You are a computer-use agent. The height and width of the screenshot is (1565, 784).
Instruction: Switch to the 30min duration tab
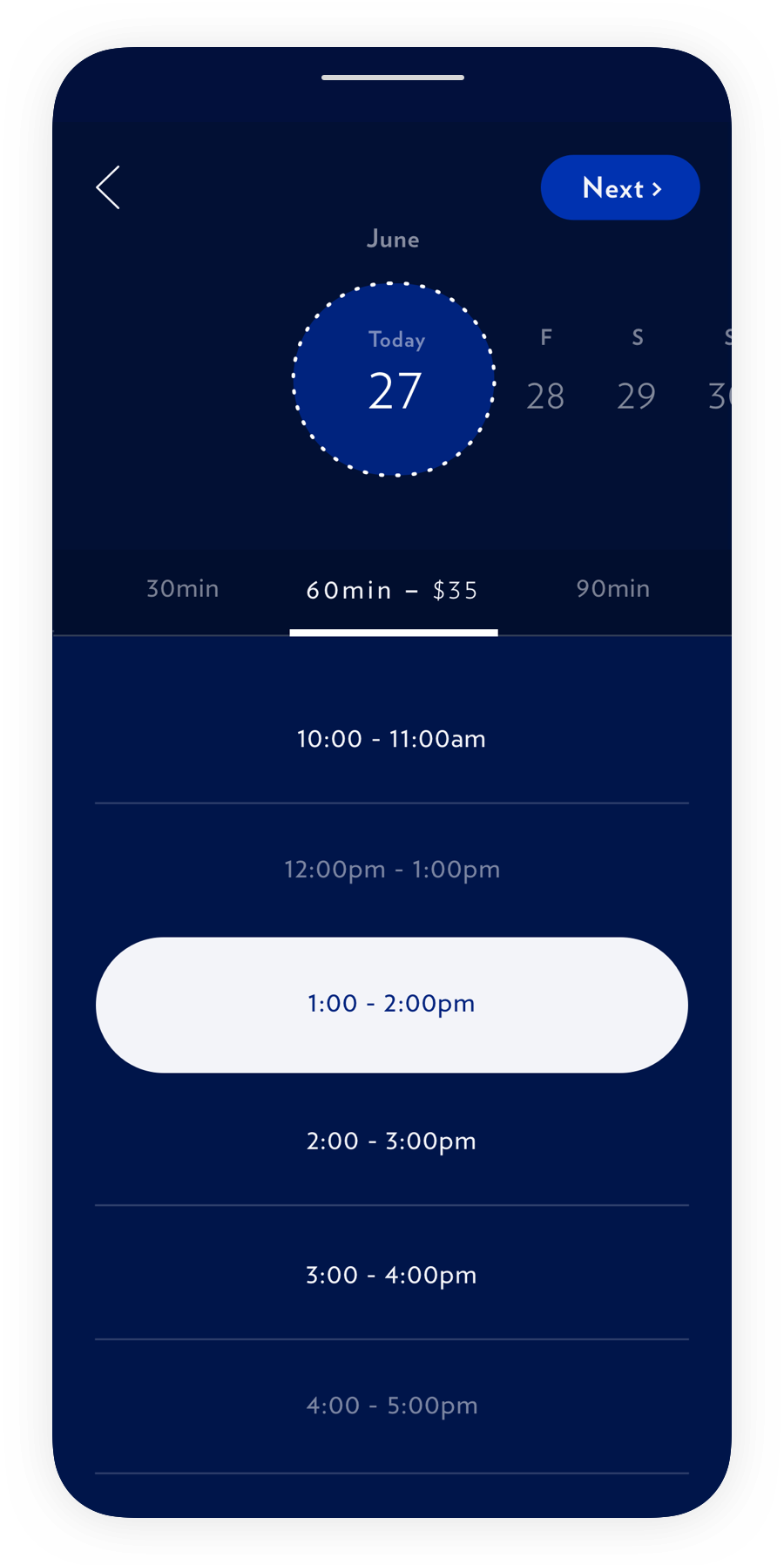pyautogui.click(x=182, y=589)
